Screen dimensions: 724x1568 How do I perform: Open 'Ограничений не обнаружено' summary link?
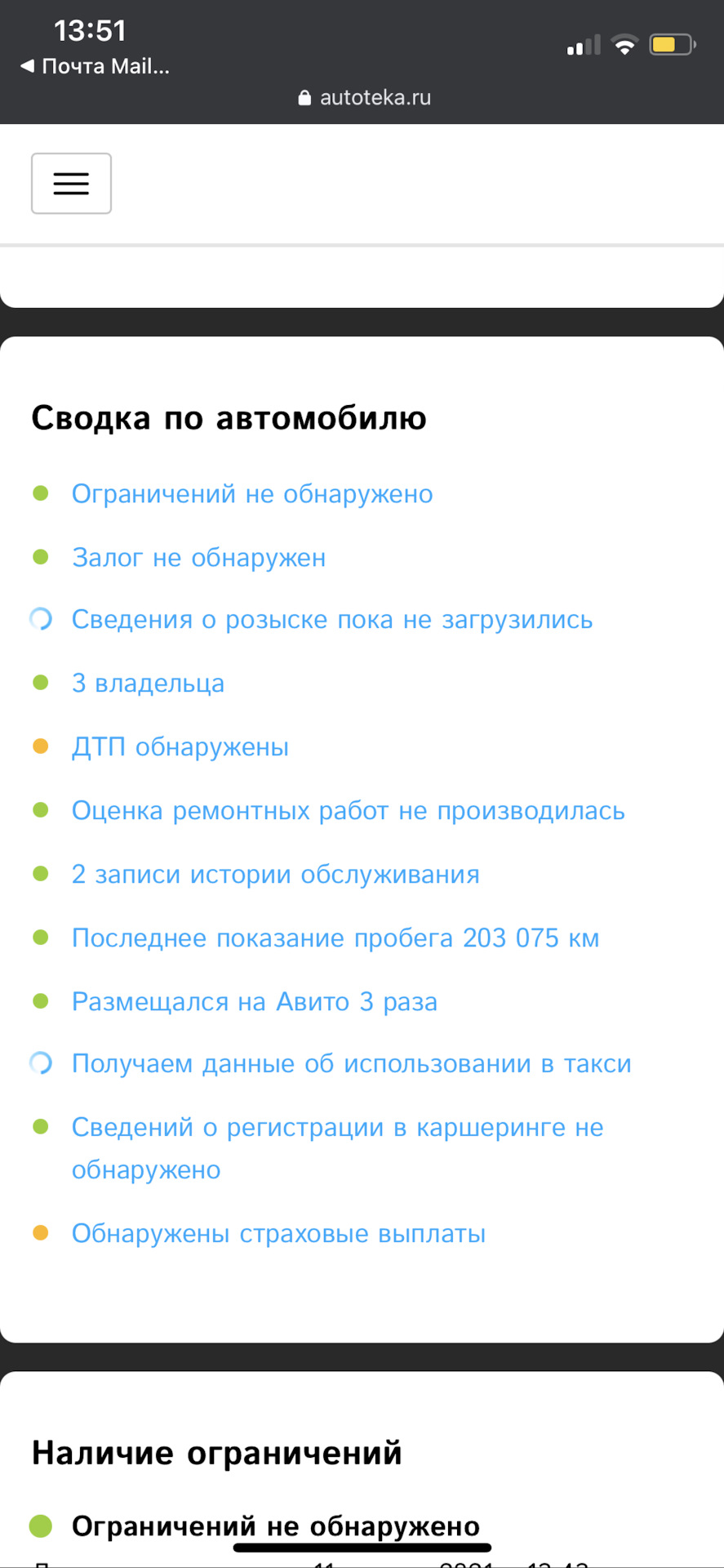click(x=251, y=494)
